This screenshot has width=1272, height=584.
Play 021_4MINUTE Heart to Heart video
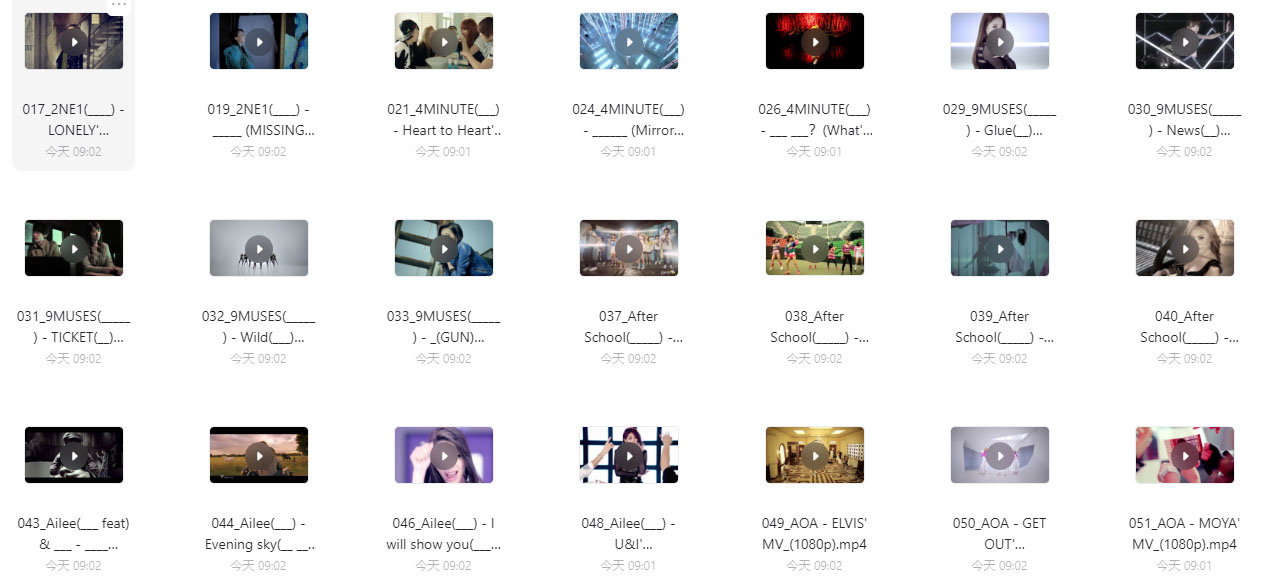(x=444, y=41)
